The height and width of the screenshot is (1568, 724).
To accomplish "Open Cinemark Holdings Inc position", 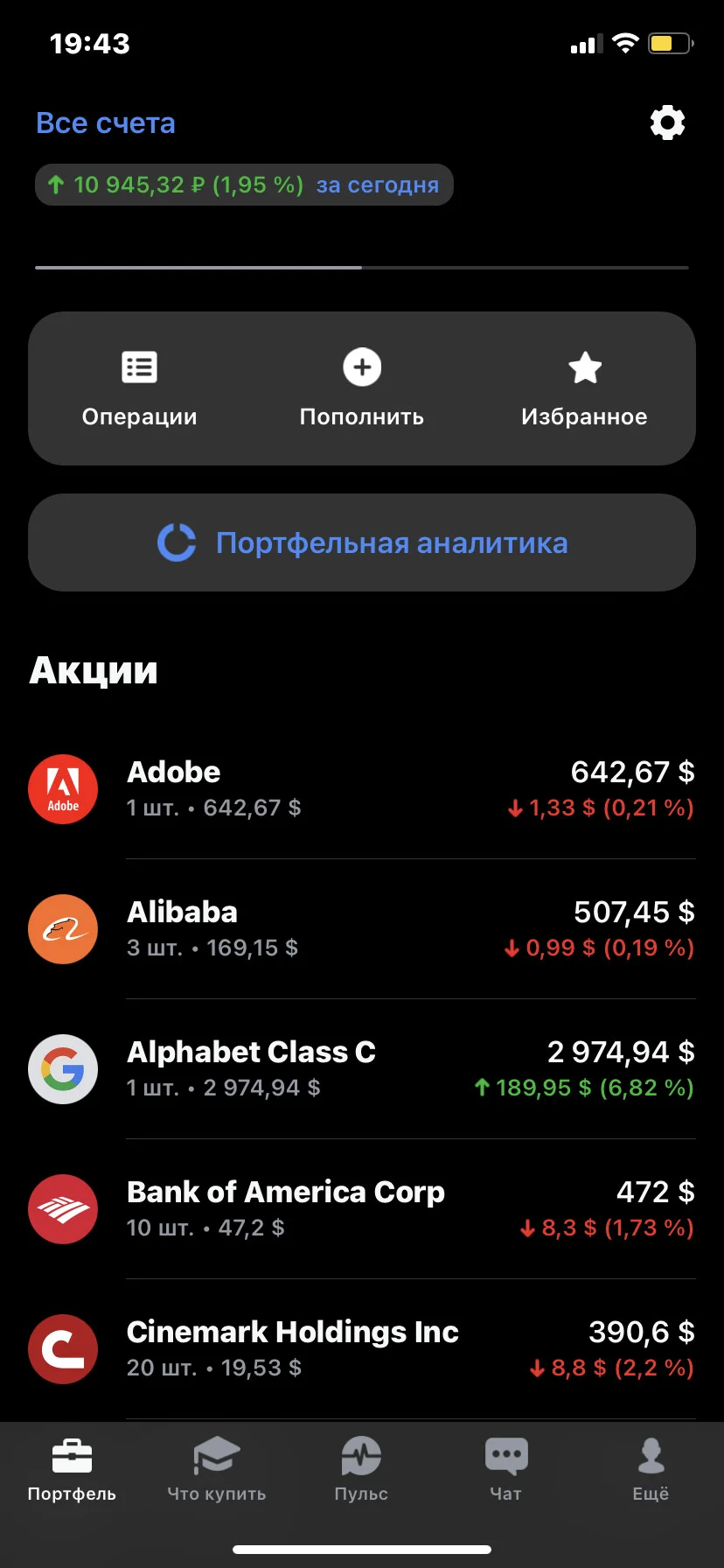I will pos(362,1349).
